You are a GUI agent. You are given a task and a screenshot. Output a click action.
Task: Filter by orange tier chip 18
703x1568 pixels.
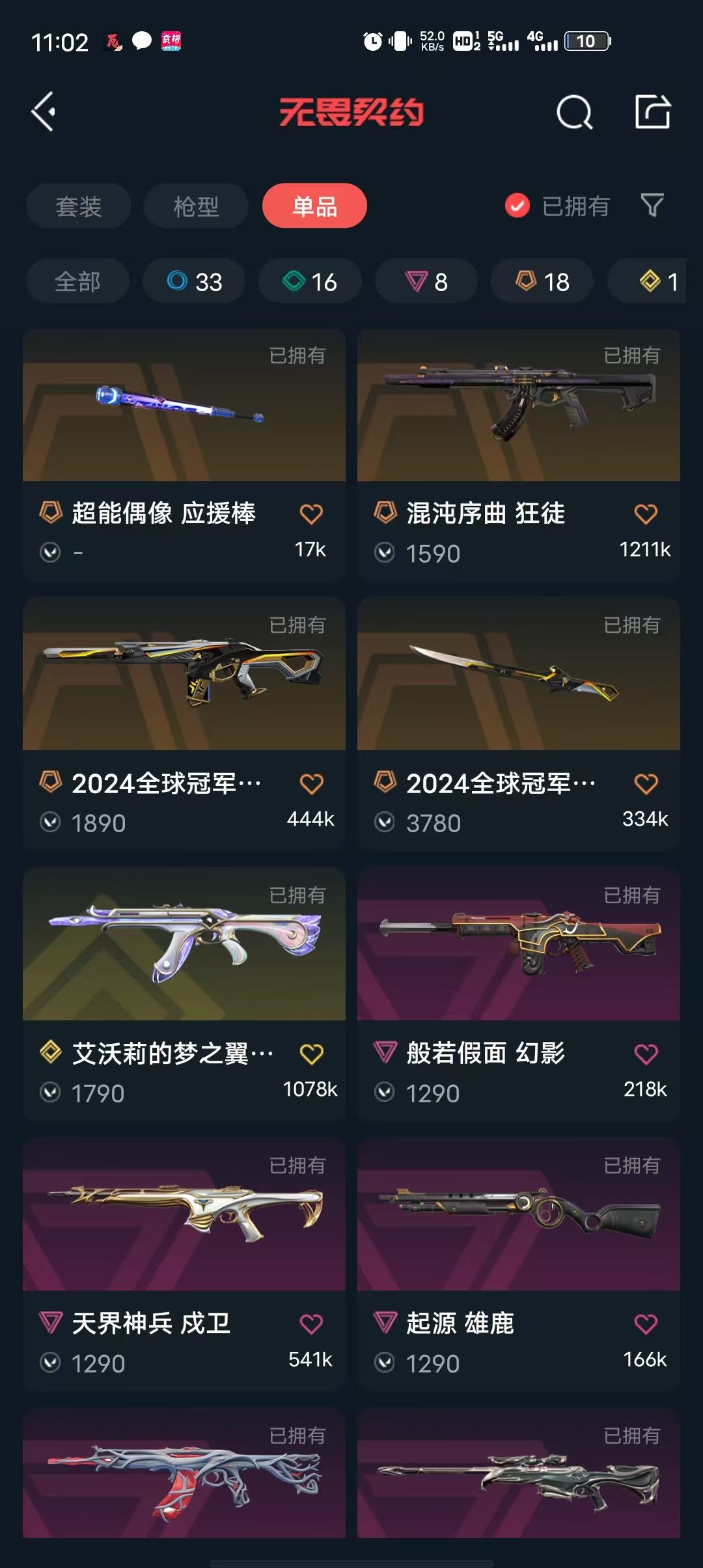tap(542, 281)
